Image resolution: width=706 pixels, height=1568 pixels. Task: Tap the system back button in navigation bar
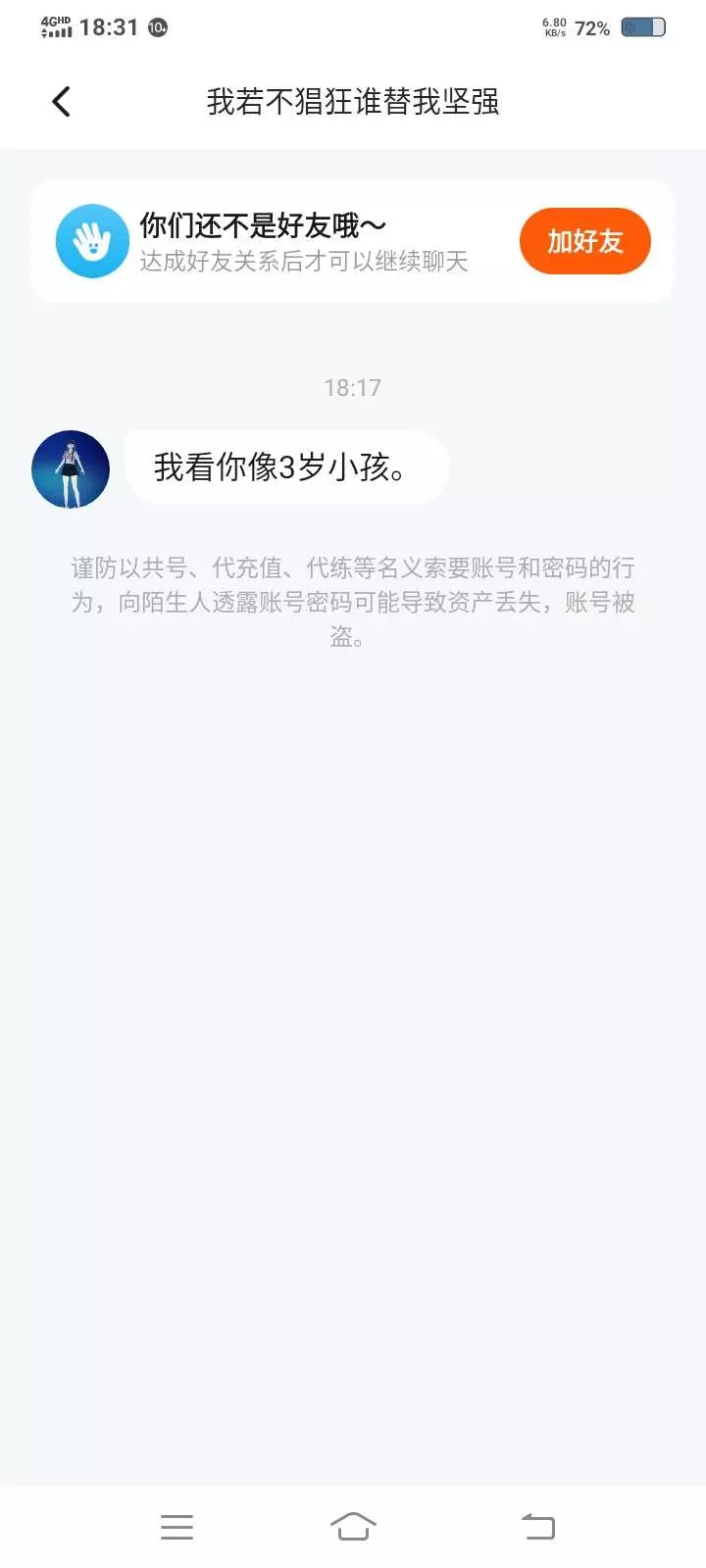point(537,1527)
